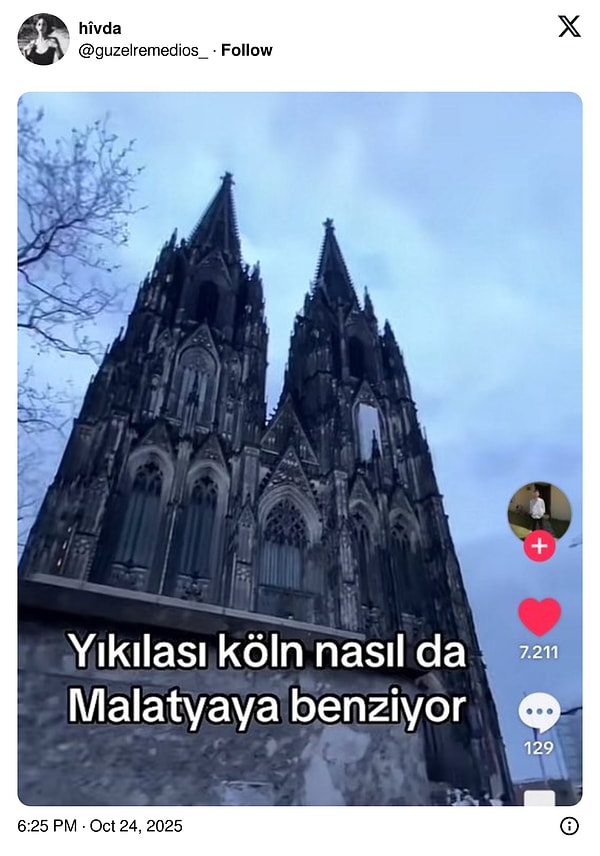Open the post on X via the logo
600x856 pixels.
(x=569, y=27)
